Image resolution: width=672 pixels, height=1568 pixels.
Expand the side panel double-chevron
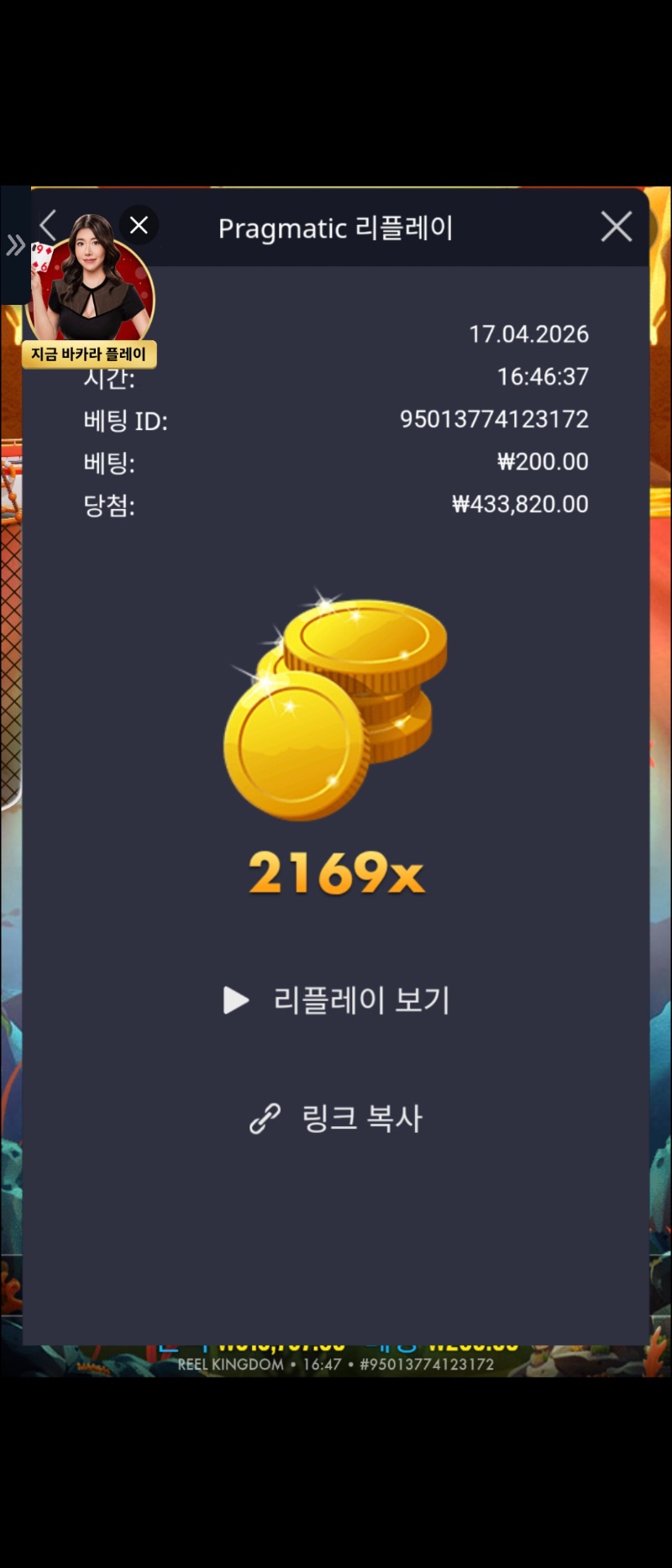(15, 245)
